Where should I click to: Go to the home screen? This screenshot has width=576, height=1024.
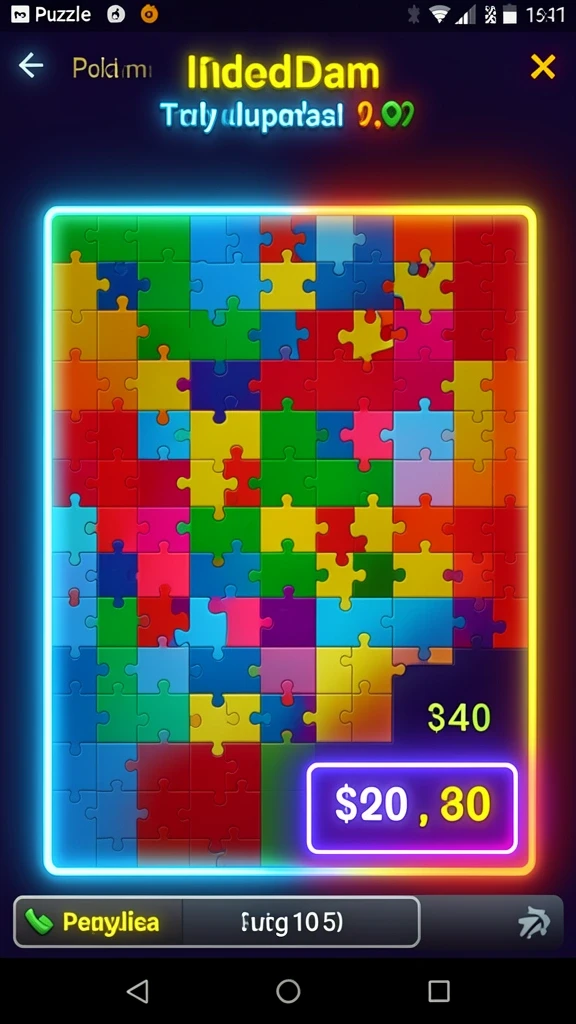(288, 991)
